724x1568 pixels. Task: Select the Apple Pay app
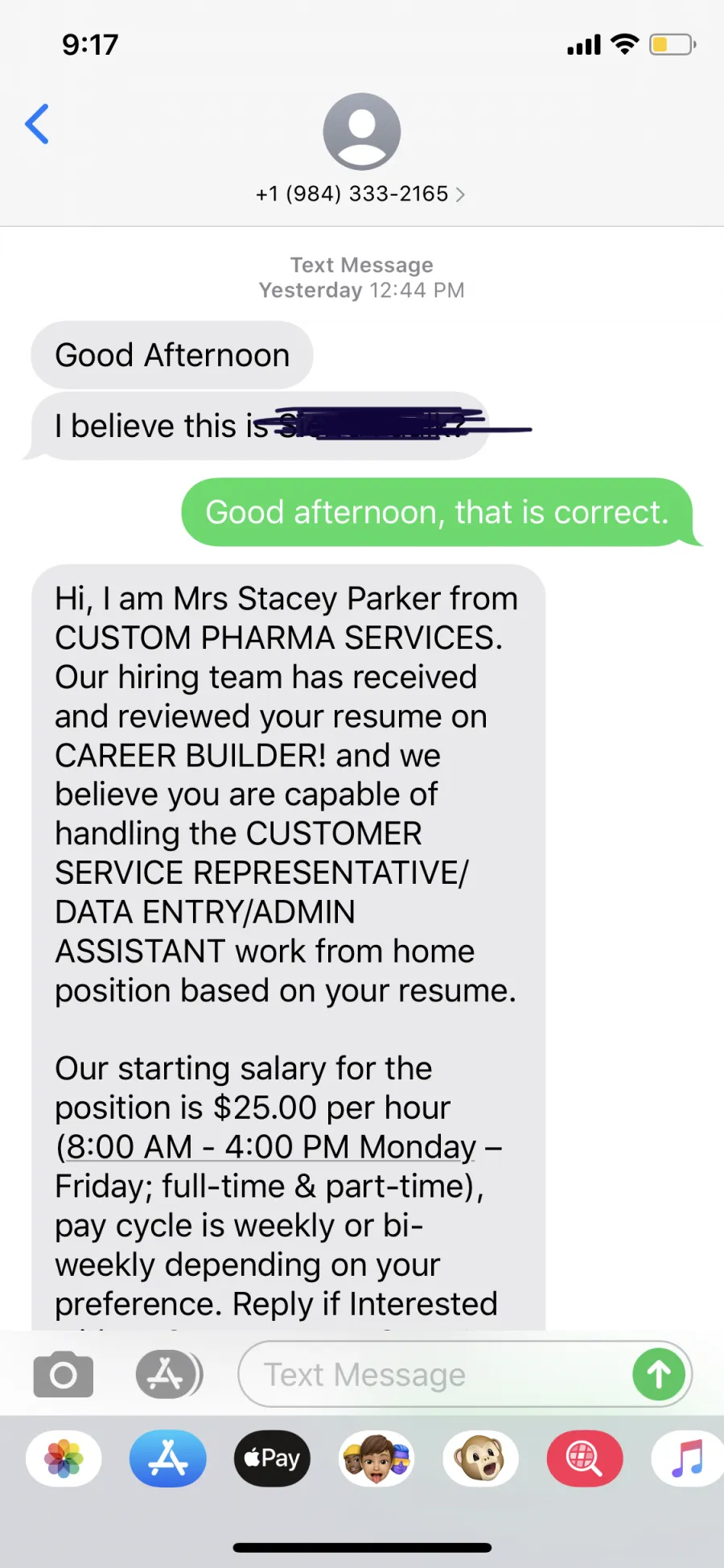click(272, 1458)
